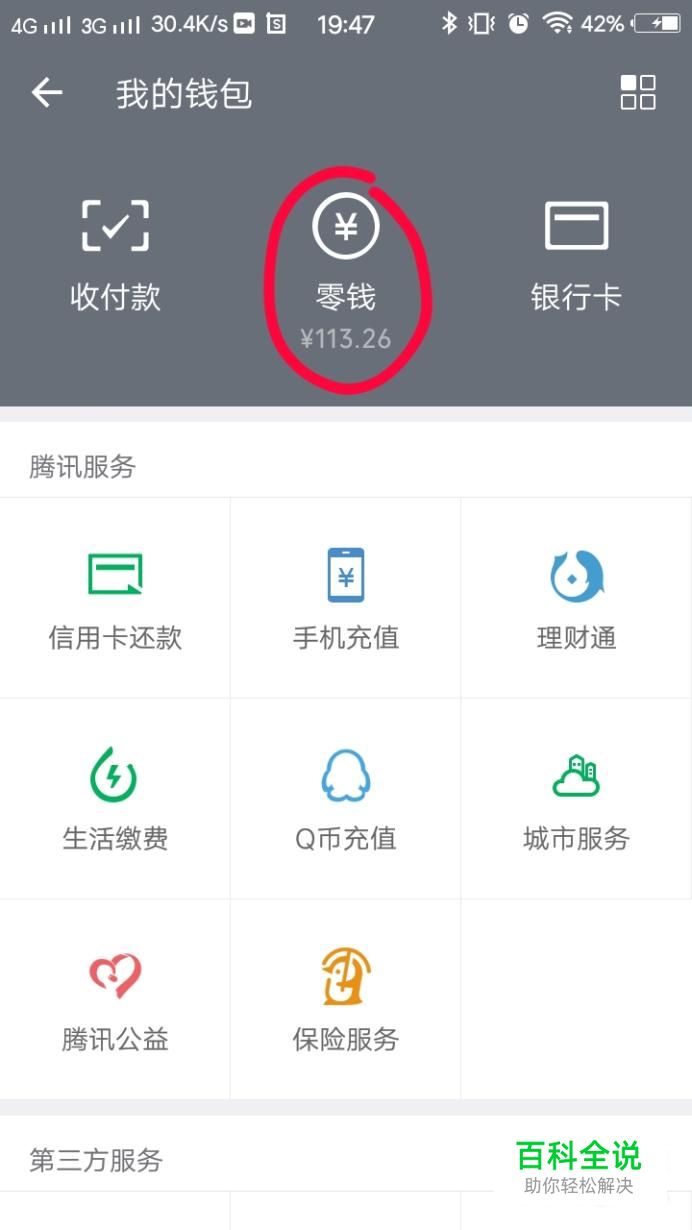Open 保险服务 insurance service

click(345, 999)
